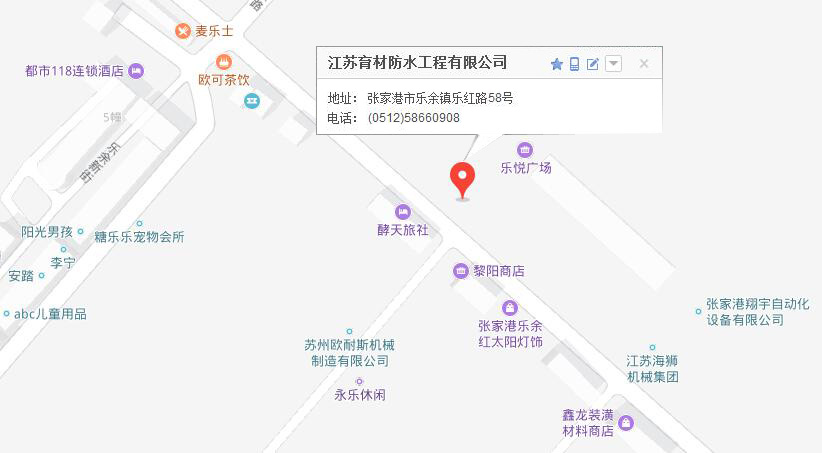This screenshot has height=453, width=822.
Task: Open 都市118连锁酒店 hotel marker
Action: click(136, 71)
